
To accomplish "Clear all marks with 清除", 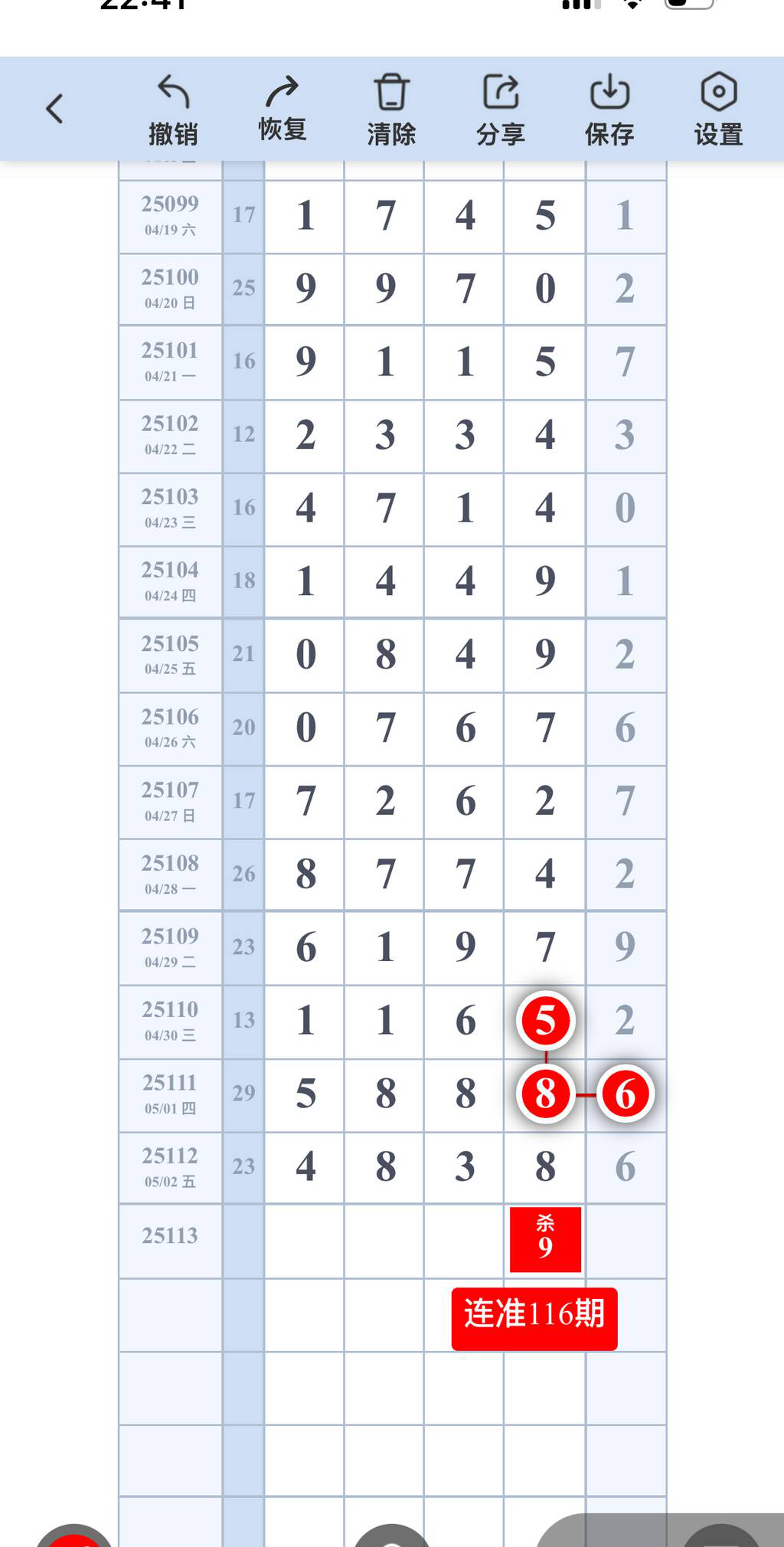I will (x=391, y=110).
